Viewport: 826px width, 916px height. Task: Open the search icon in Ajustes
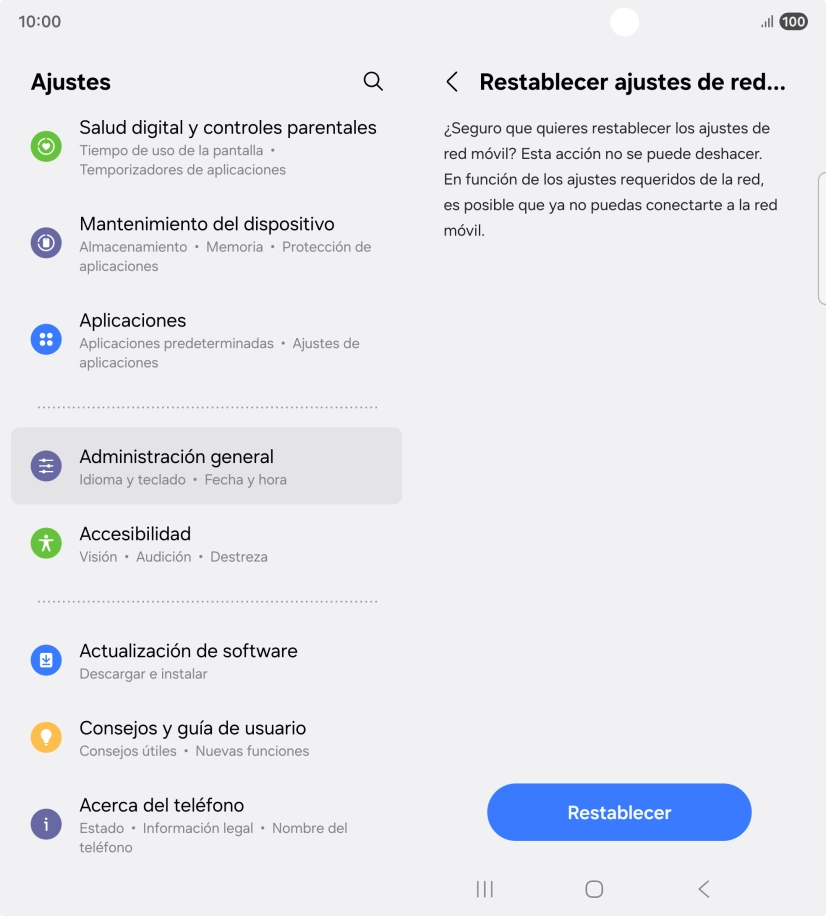(373, 82)
